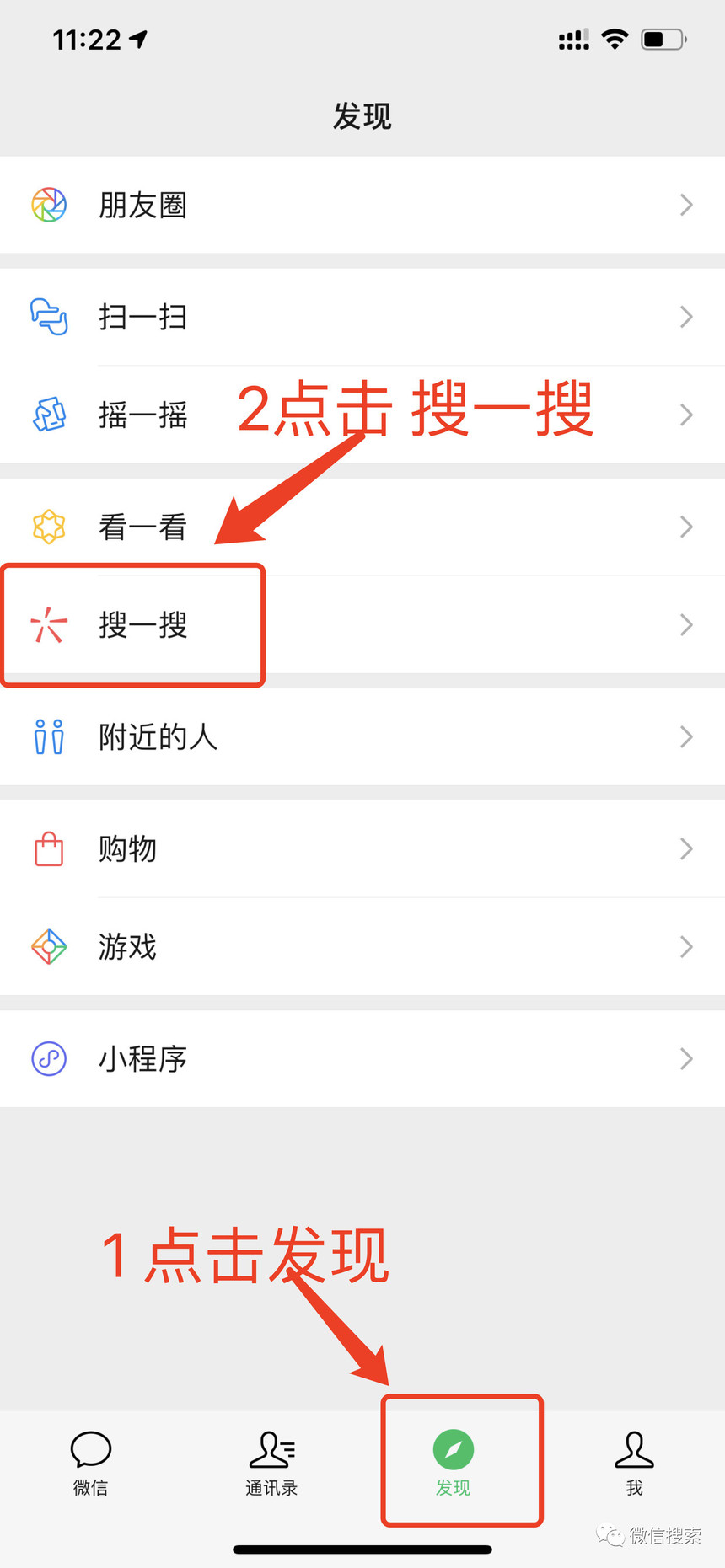Viewport: 725px width, 1568px height.
Task: Open 附近的人 People Nearby
Action: pyautogui.click(x=362, y=737)
